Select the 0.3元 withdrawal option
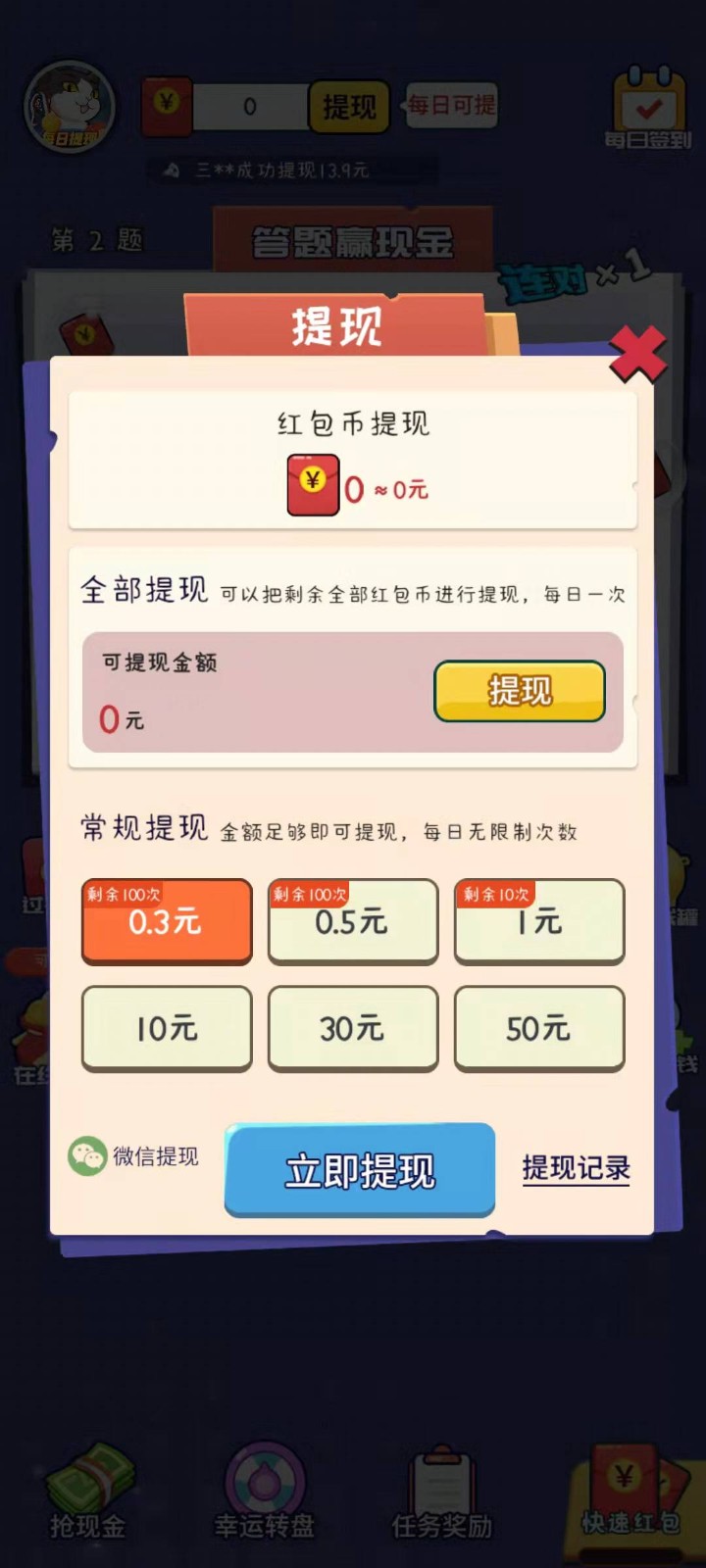The width and height of the screenshot is (706, 1568). 166,922
